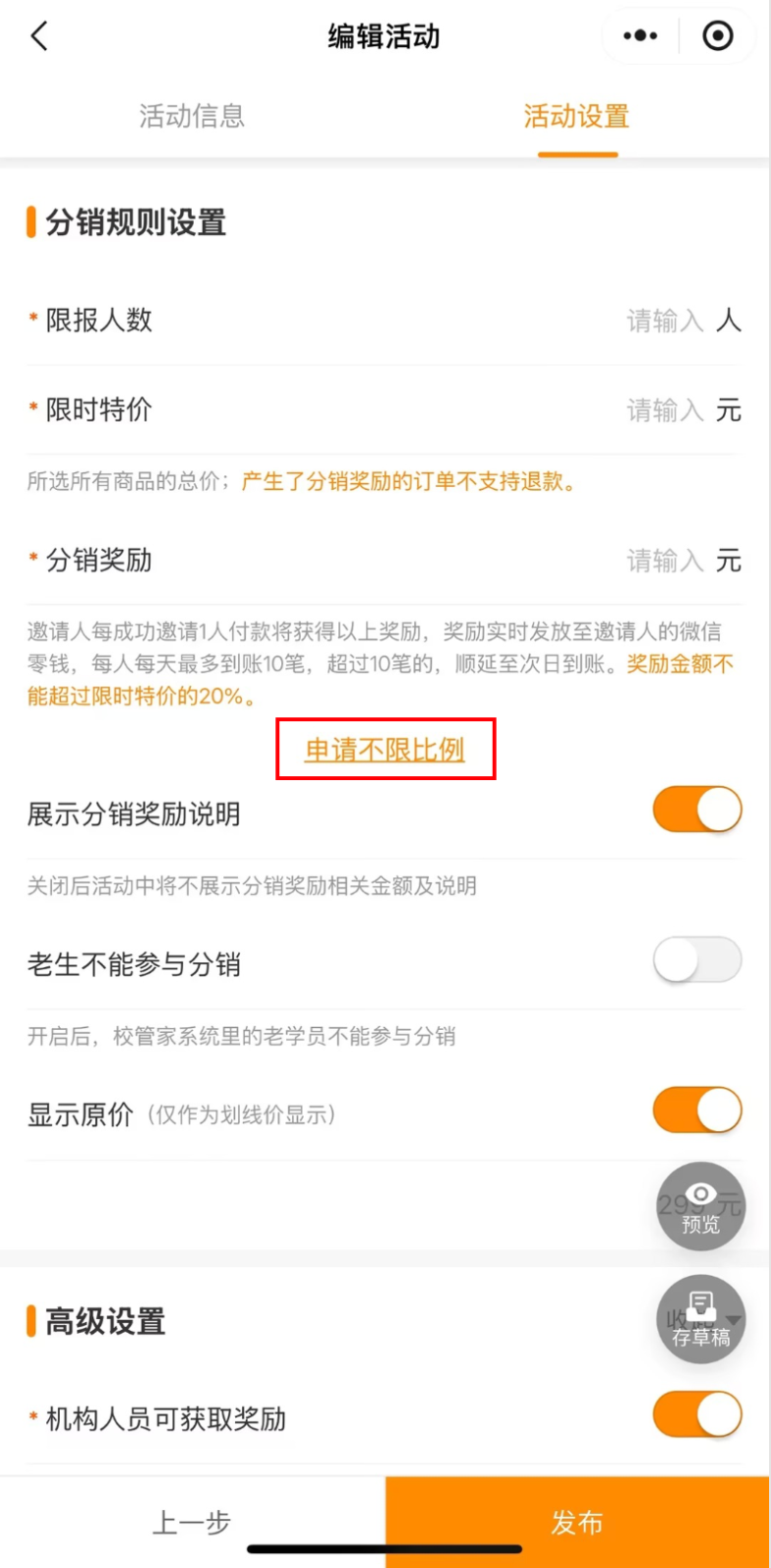Select the 活动设置 tab

(577, 117)
